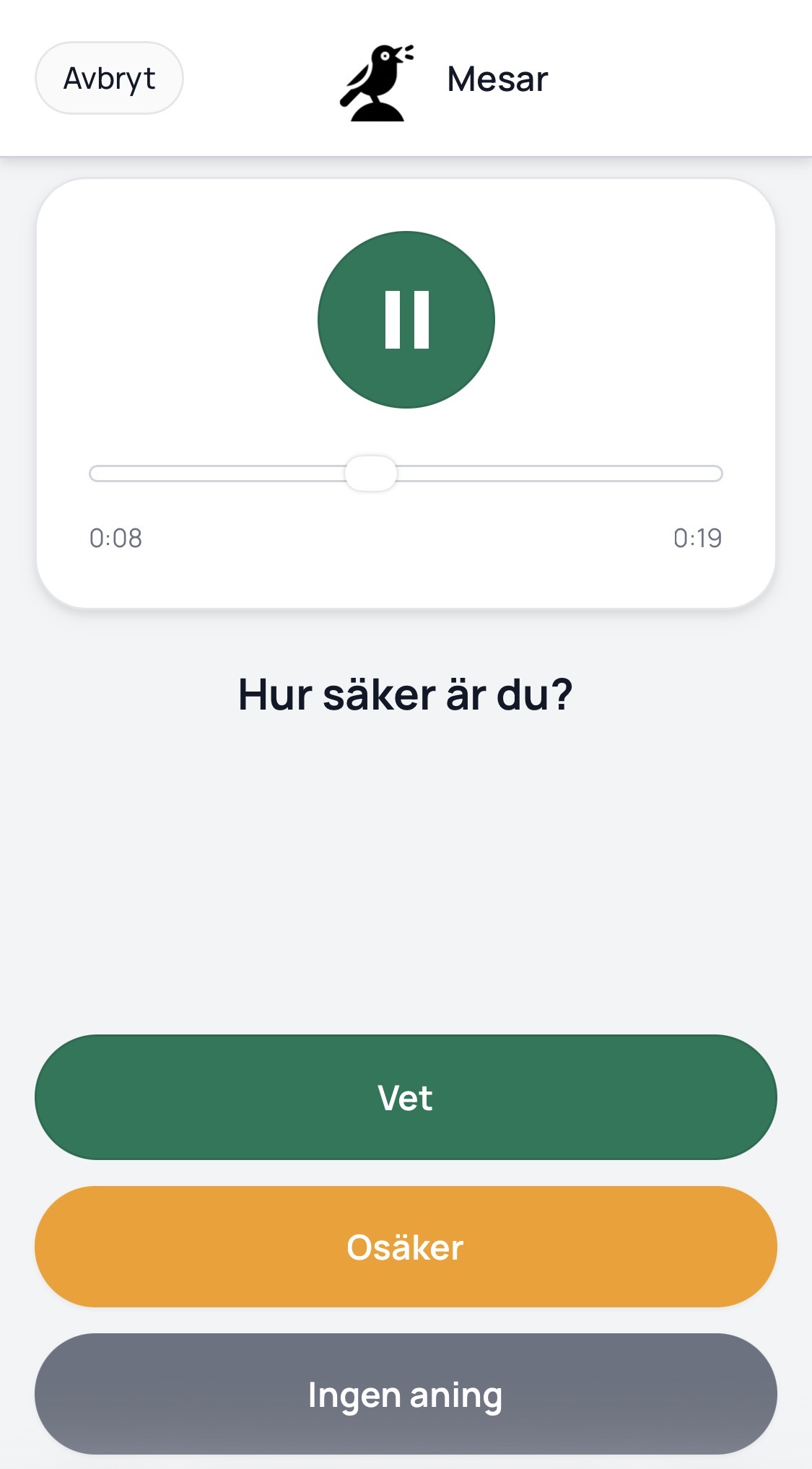This screenshot has width=812, height=1469.
Task: Click the white audio player card
Action: 406,390
